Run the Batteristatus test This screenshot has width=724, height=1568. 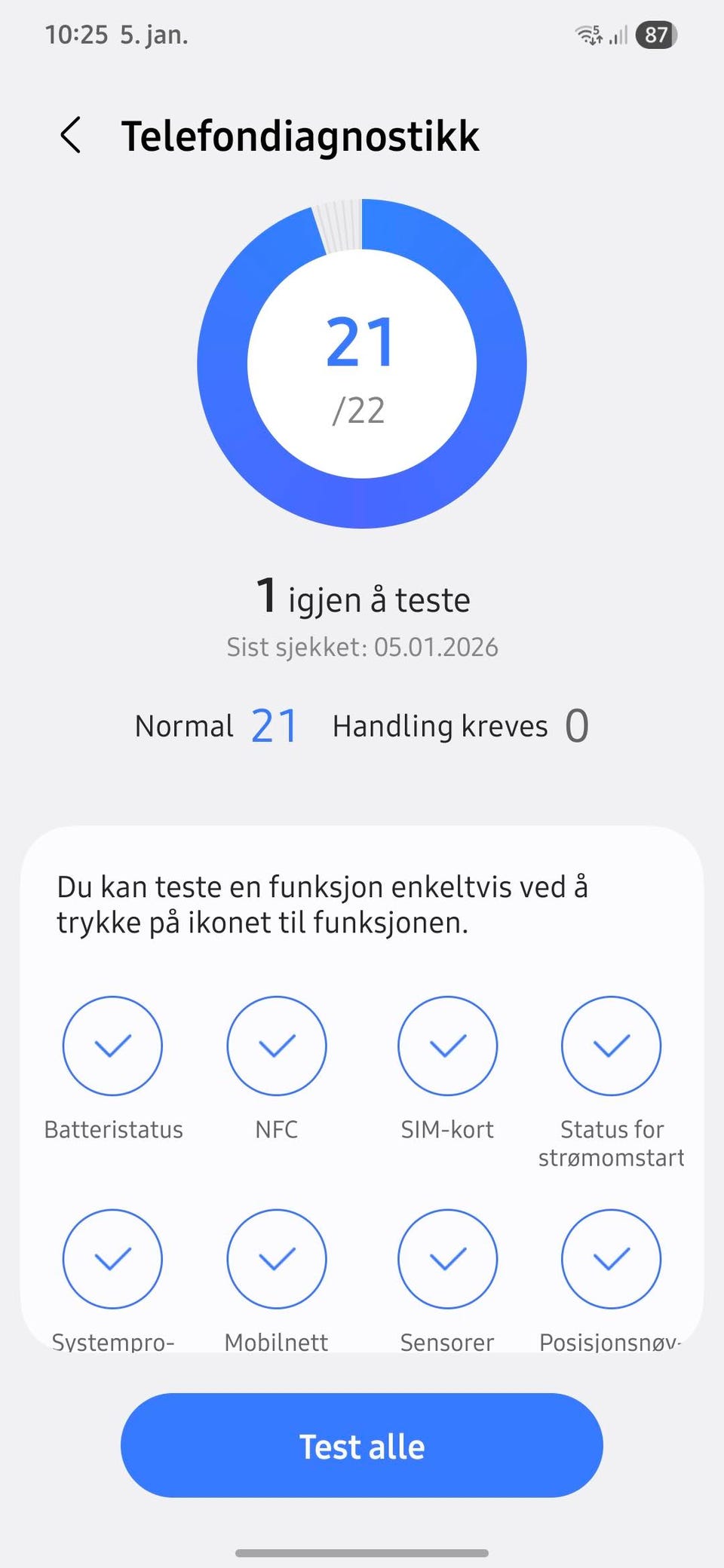point(112,1046)
